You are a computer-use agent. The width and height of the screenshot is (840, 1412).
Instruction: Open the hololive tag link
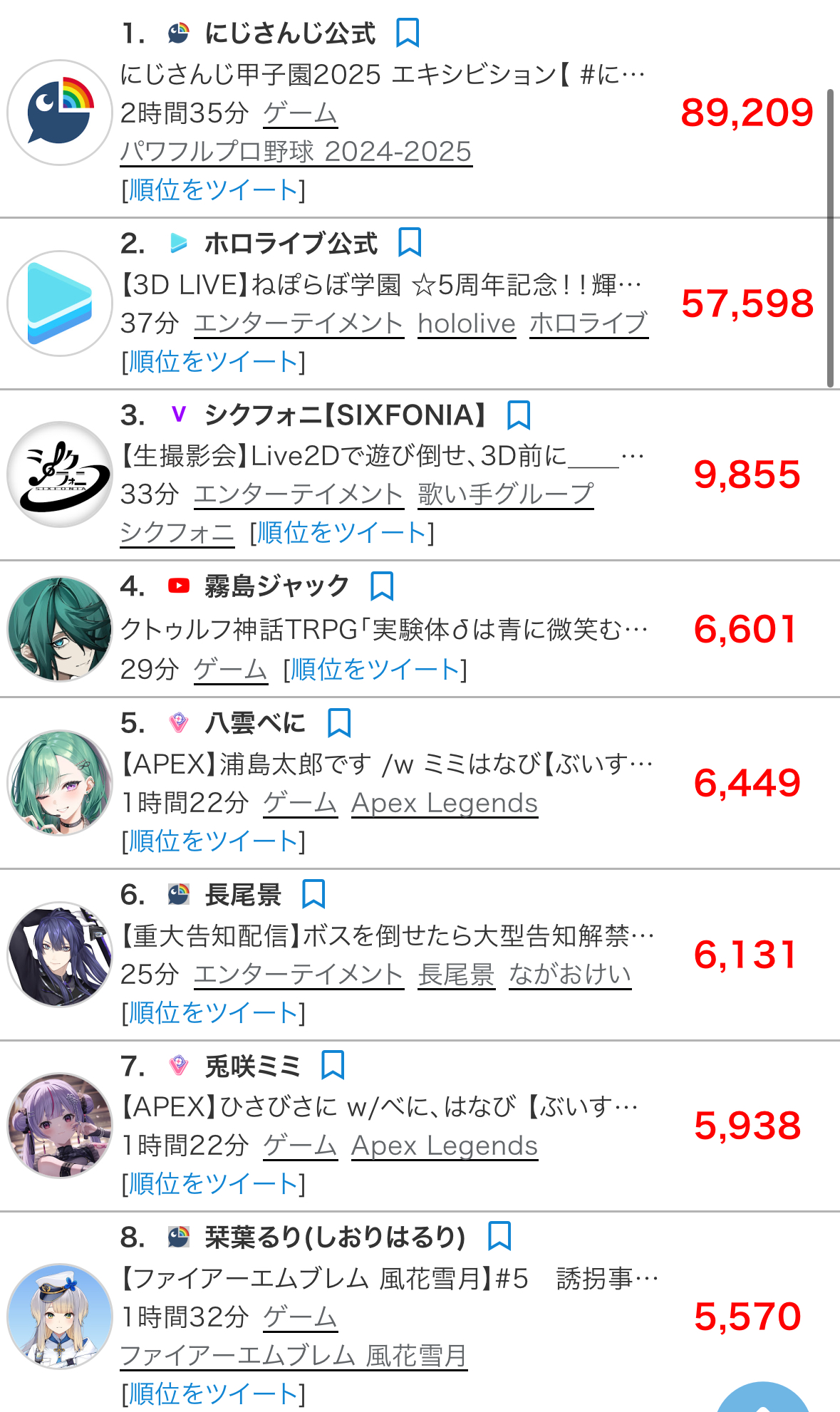(466, 323)
